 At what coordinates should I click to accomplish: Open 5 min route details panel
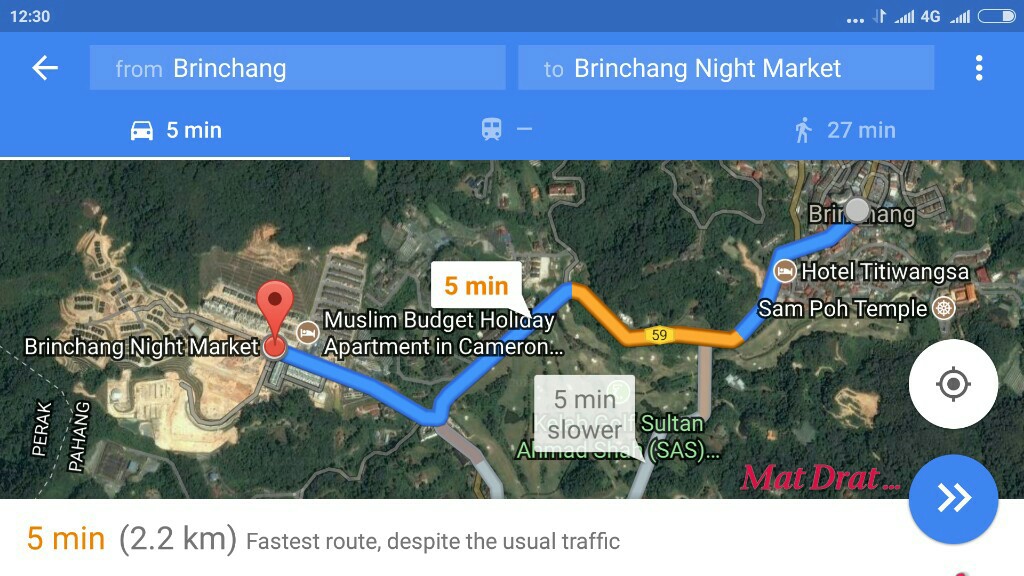tap(320, 540)
